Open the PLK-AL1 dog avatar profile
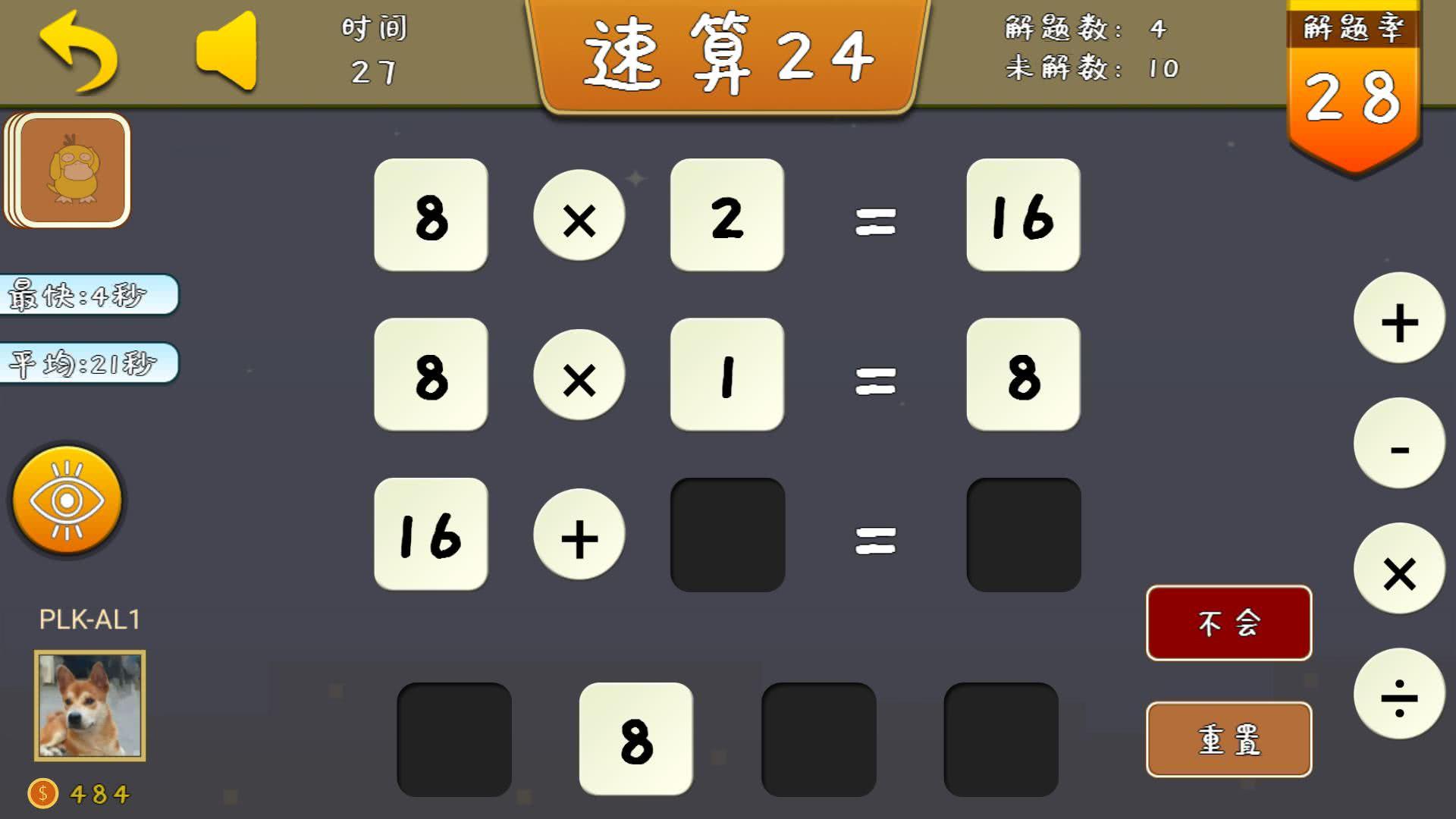Viewport: 1456px width, 819px height. point(89,705)
